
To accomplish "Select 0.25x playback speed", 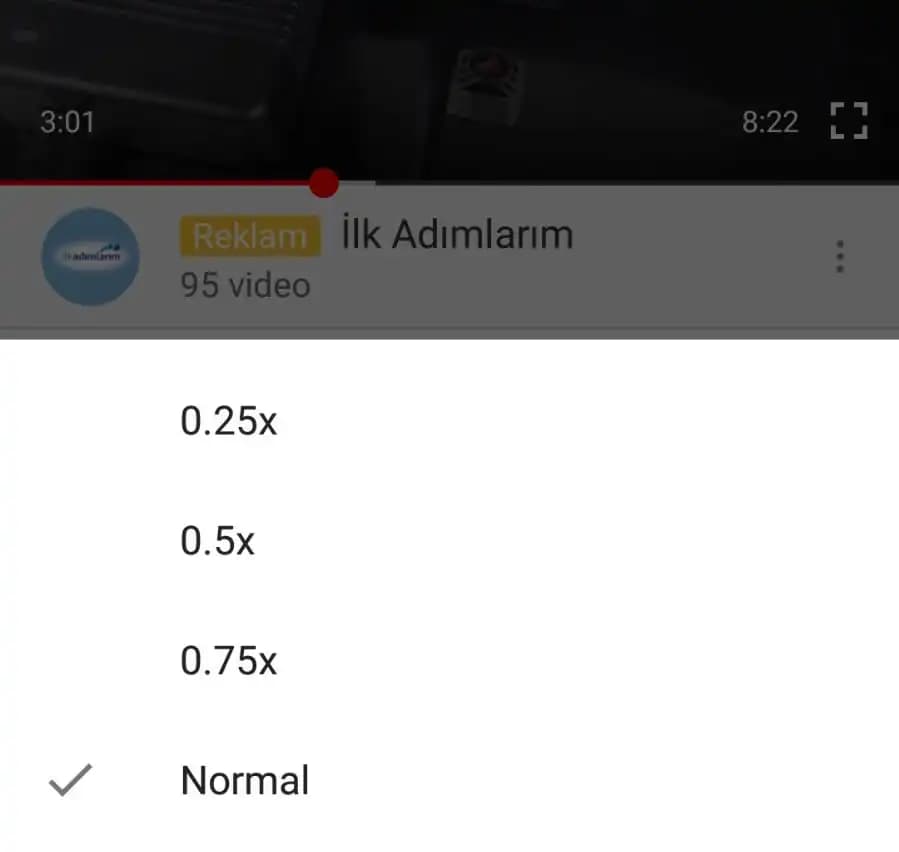I will [228, 422].
